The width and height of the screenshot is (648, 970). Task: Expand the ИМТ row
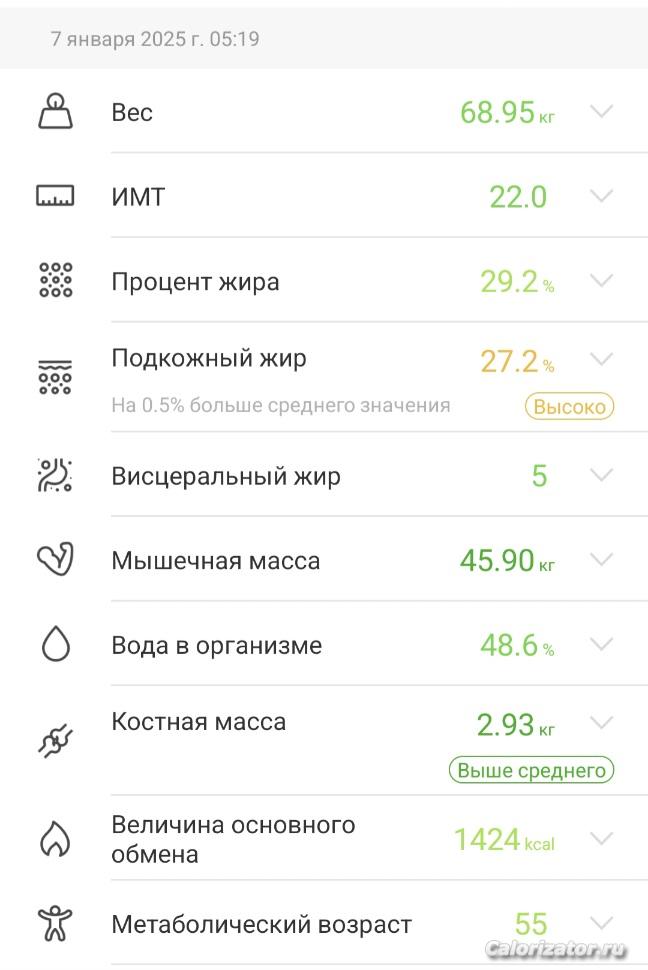[x=601, y=196]
